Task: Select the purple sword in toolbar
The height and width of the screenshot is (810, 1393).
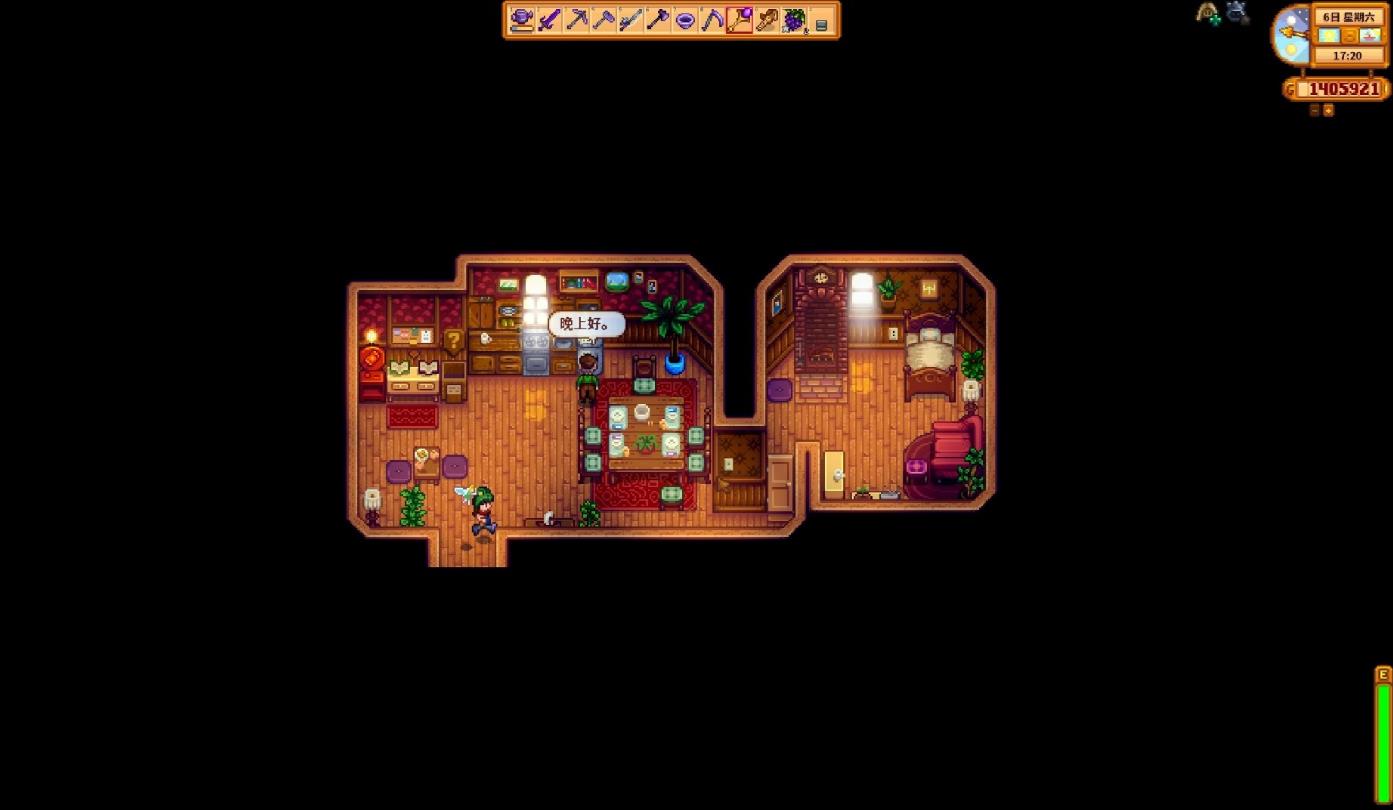Action: [549, 20]
